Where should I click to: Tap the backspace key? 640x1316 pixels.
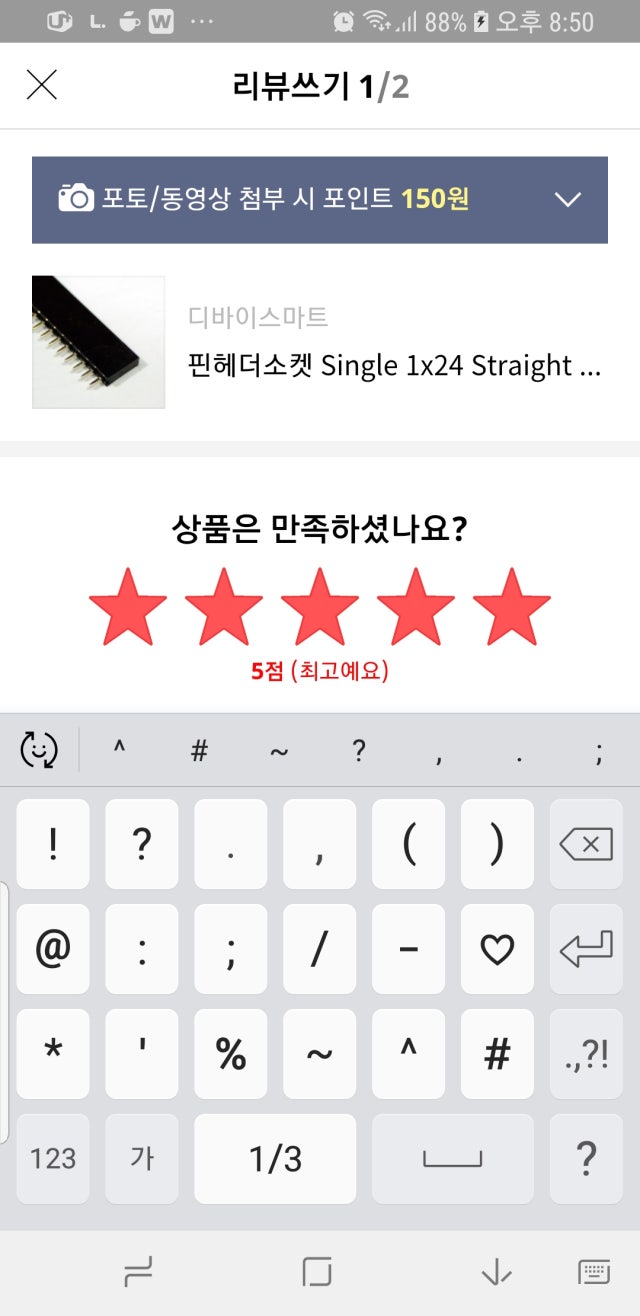point(586,845)
